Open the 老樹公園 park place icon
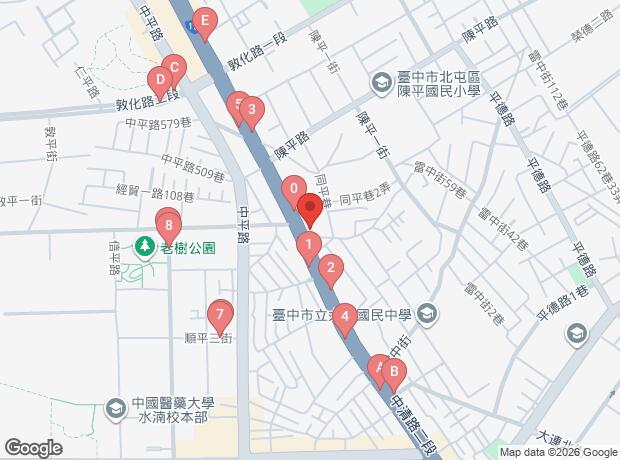This screenshot has width=620, height=460. tap(145, 245)
